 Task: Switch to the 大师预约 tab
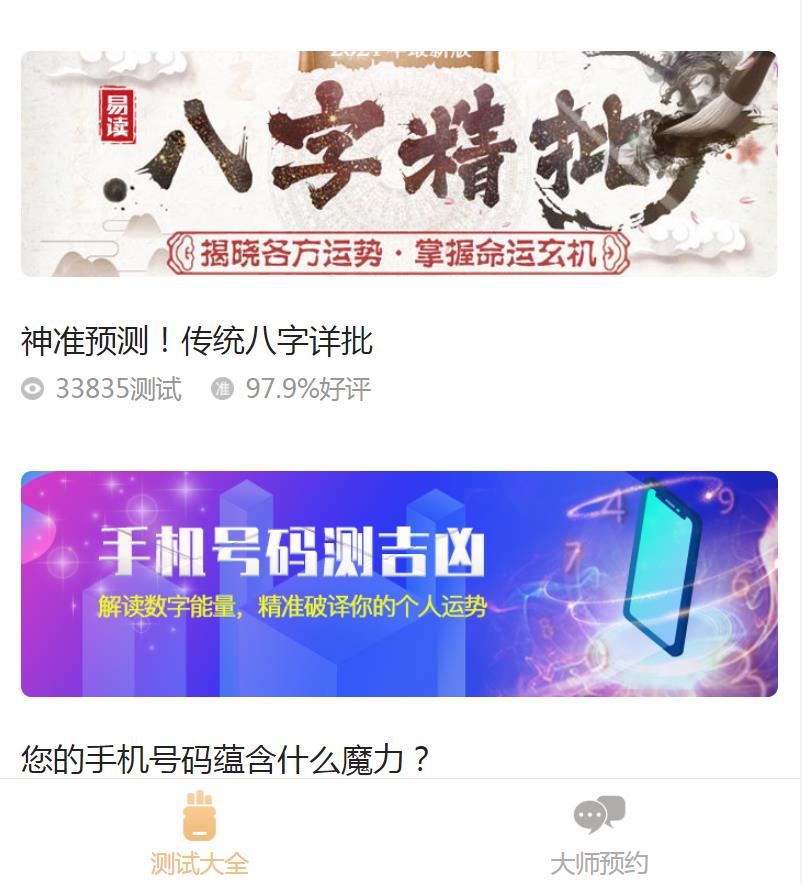599,835
